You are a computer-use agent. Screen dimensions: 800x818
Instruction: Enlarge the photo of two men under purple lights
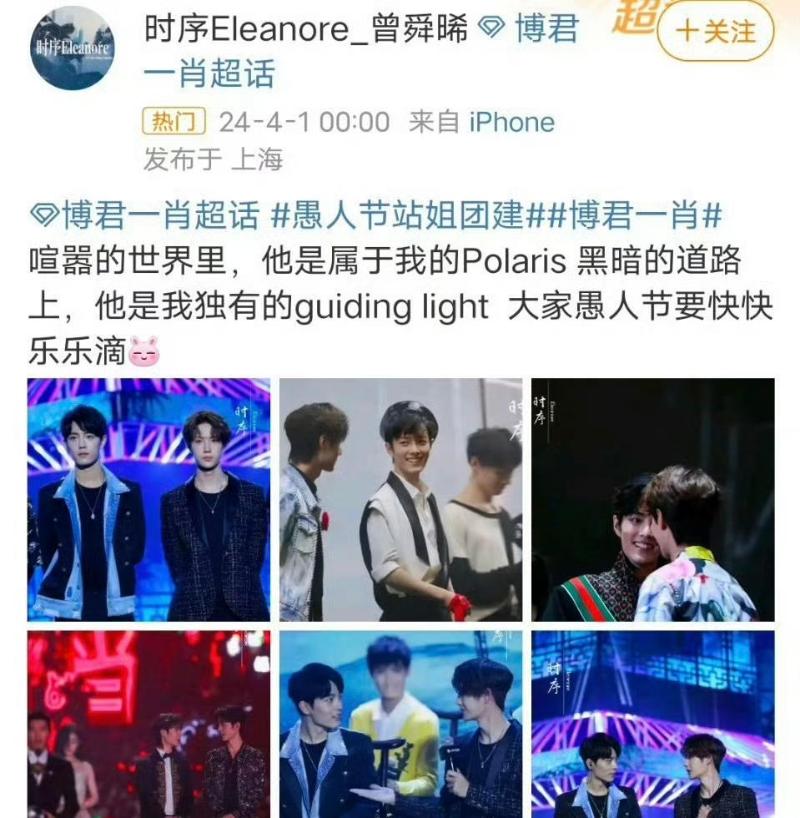click(x=652, y=724)
